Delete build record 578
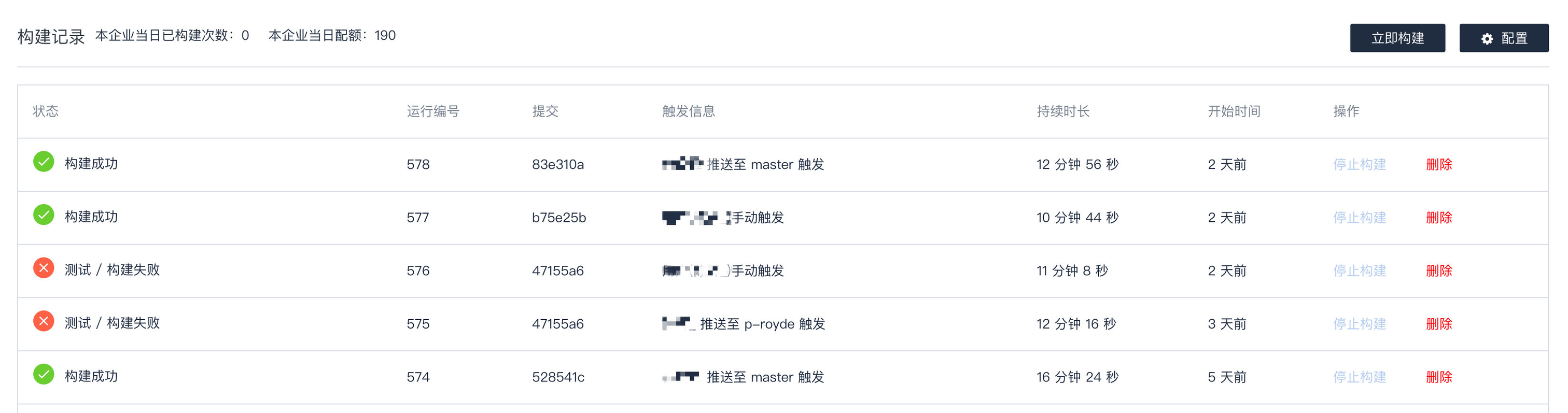The height and width of the screenshot is (413, 1568). tap(1438, 164)
